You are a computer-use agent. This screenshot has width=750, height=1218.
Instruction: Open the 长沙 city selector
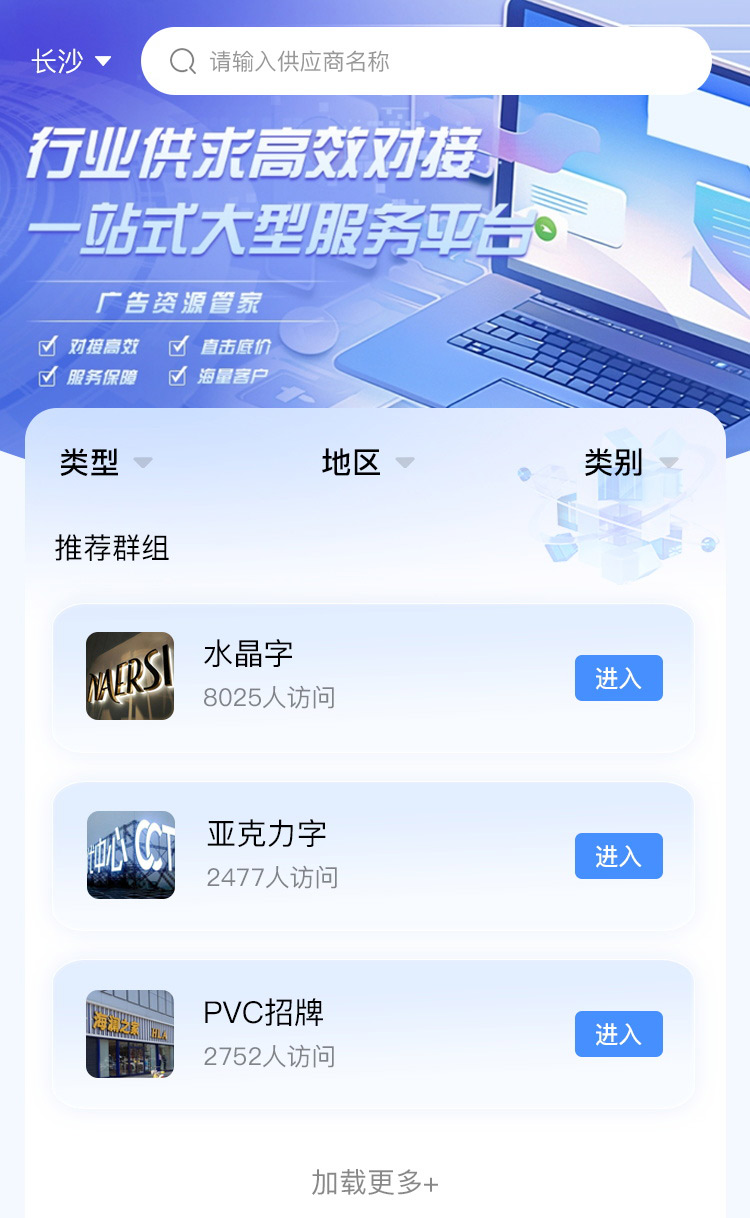(71, 62)
